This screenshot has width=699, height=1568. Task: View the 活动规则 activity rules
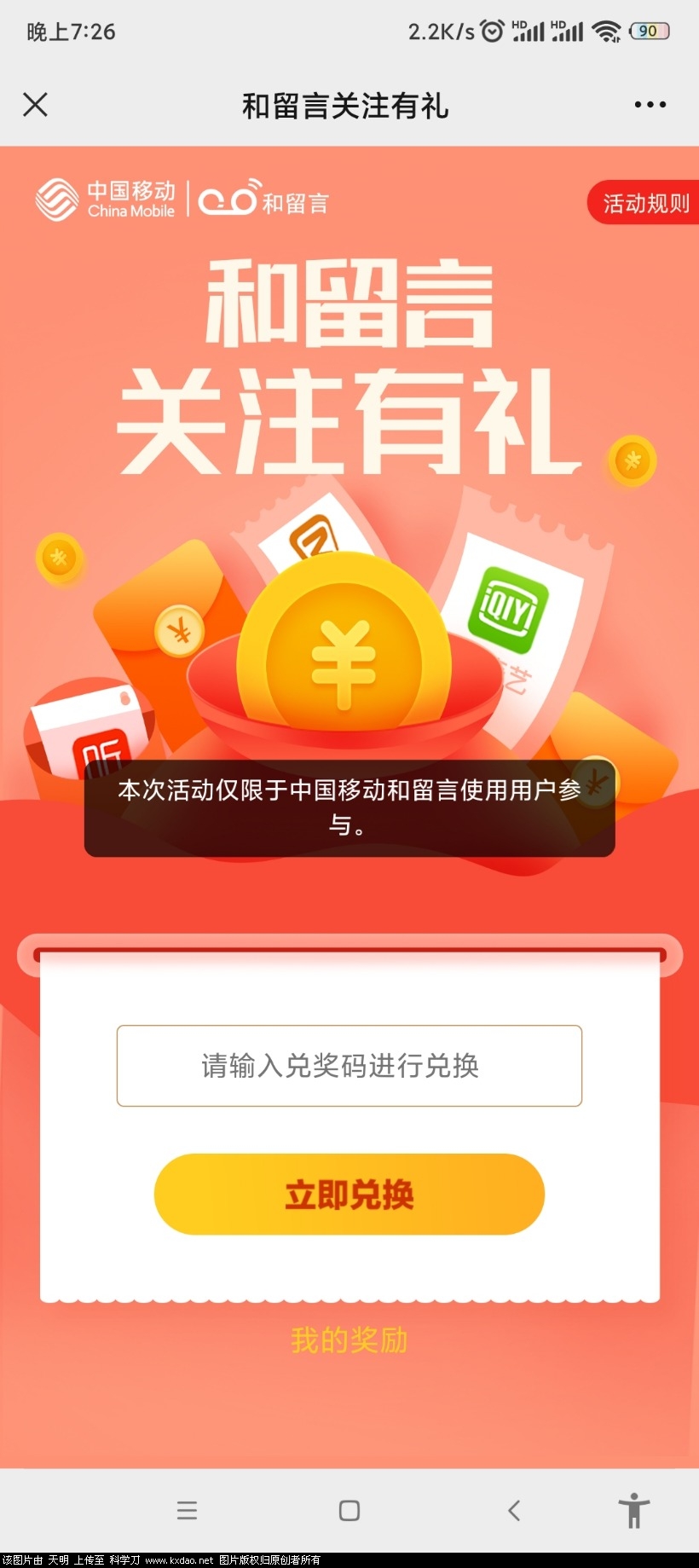point(644,204)
